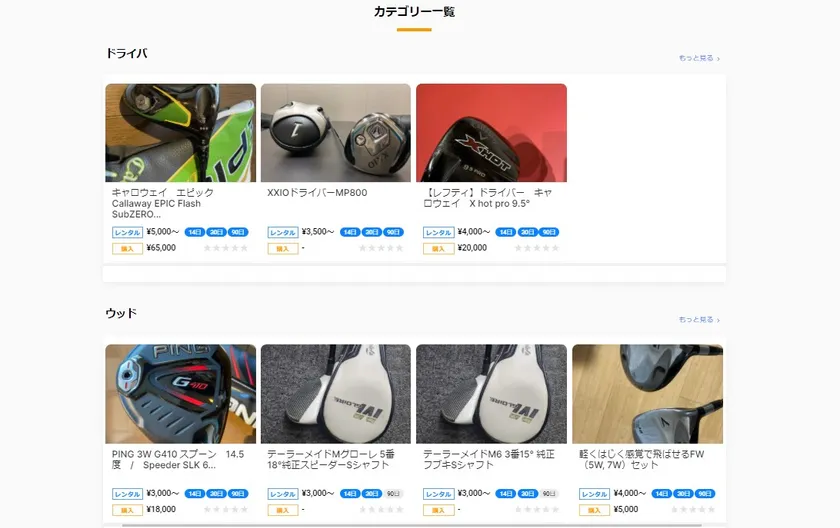Open もっと見る link for ドライバ category
This screenshot has height=528, width=840.
[x=698, y=58]
